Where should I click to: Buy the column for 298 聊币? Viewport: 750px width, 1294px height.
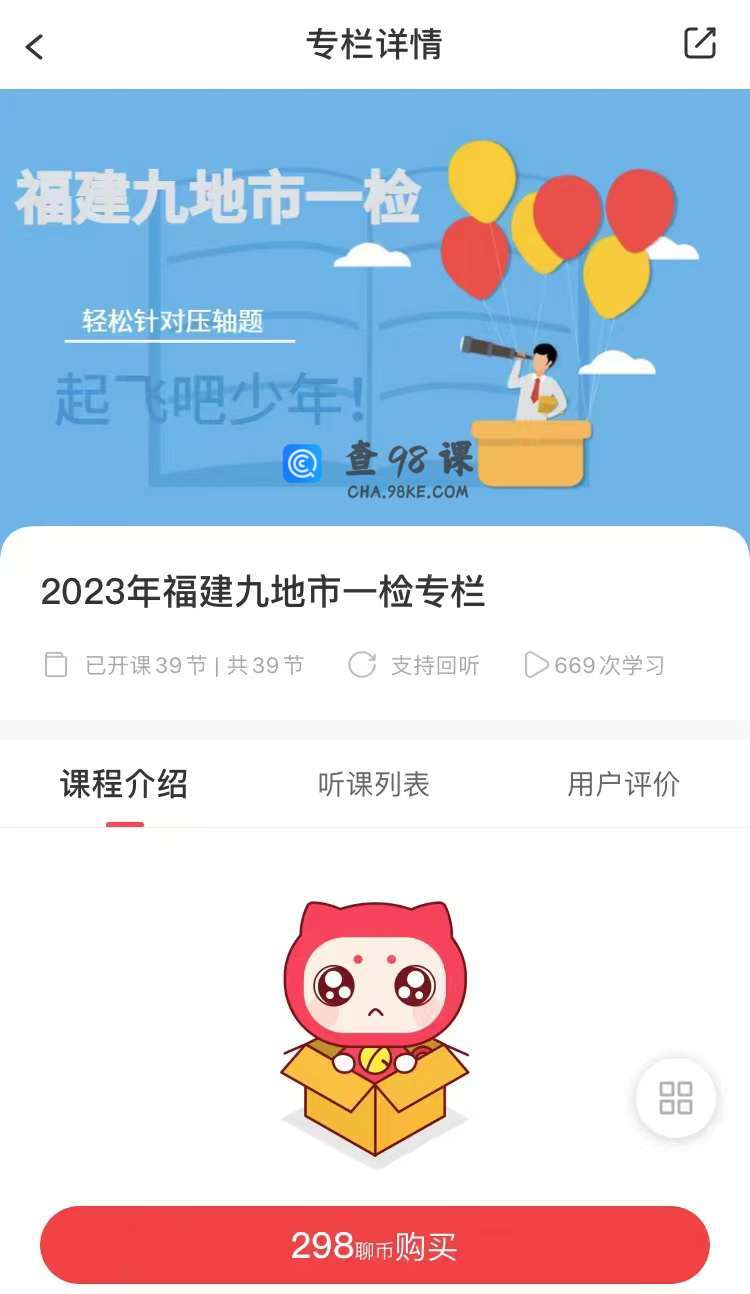click(x=375, y=1246)
